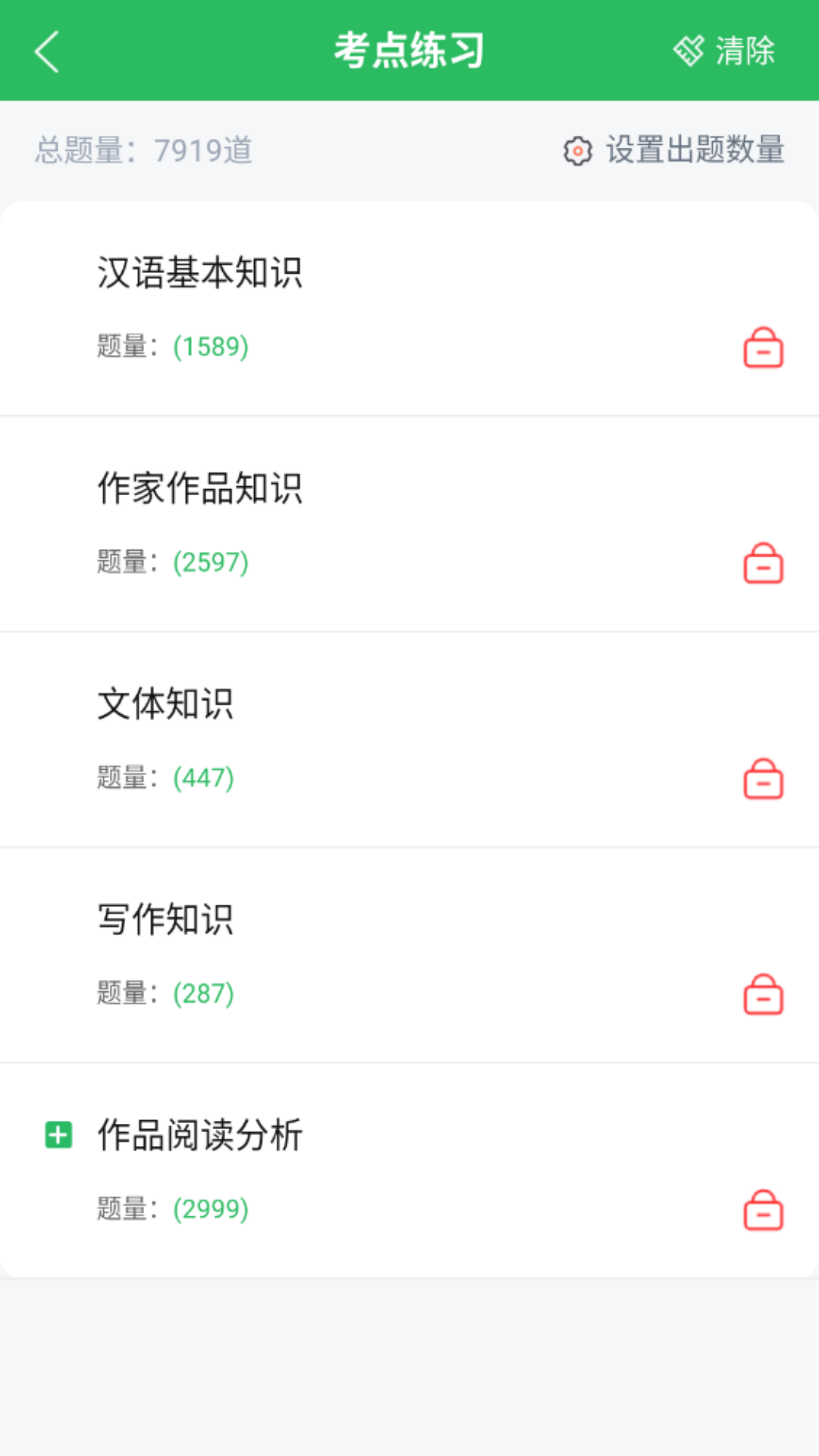Tap the lock icon beside 作品阅读分析

tap(763, 1211)
